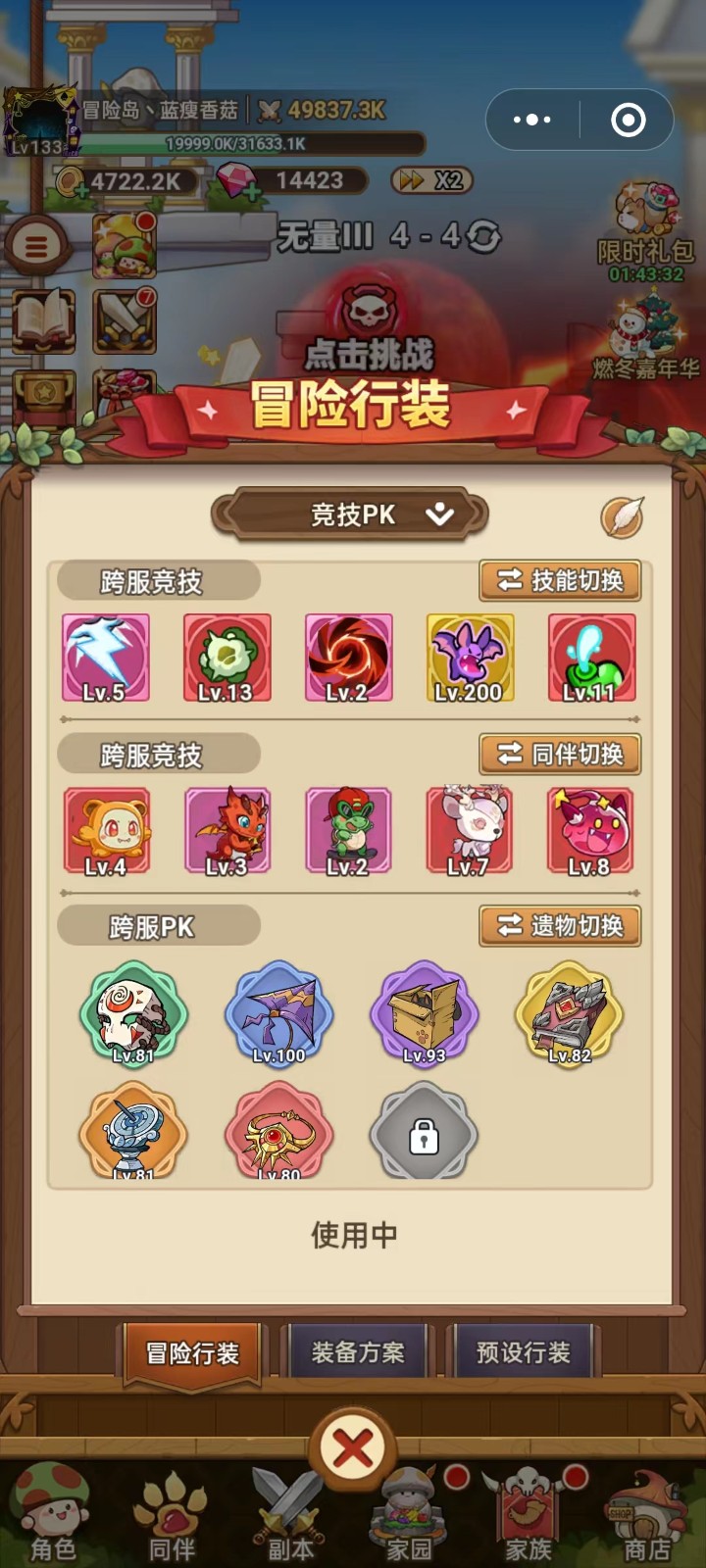Screen dimensions: 706x1568
Task: Tap the locked relic slot
Action: [x=424, y=1135]
